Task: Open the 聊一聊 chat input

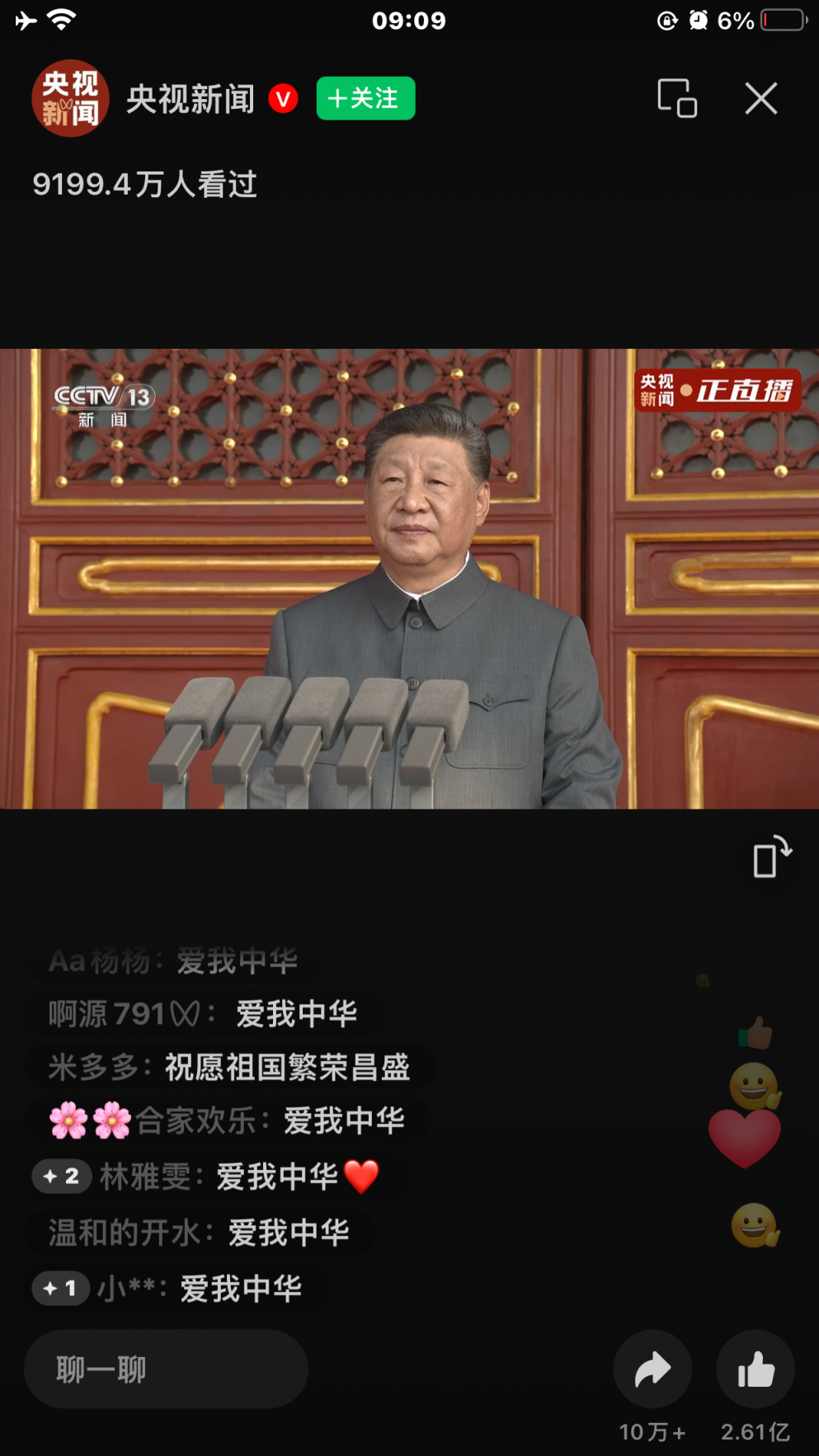Action: (166, 1369)
